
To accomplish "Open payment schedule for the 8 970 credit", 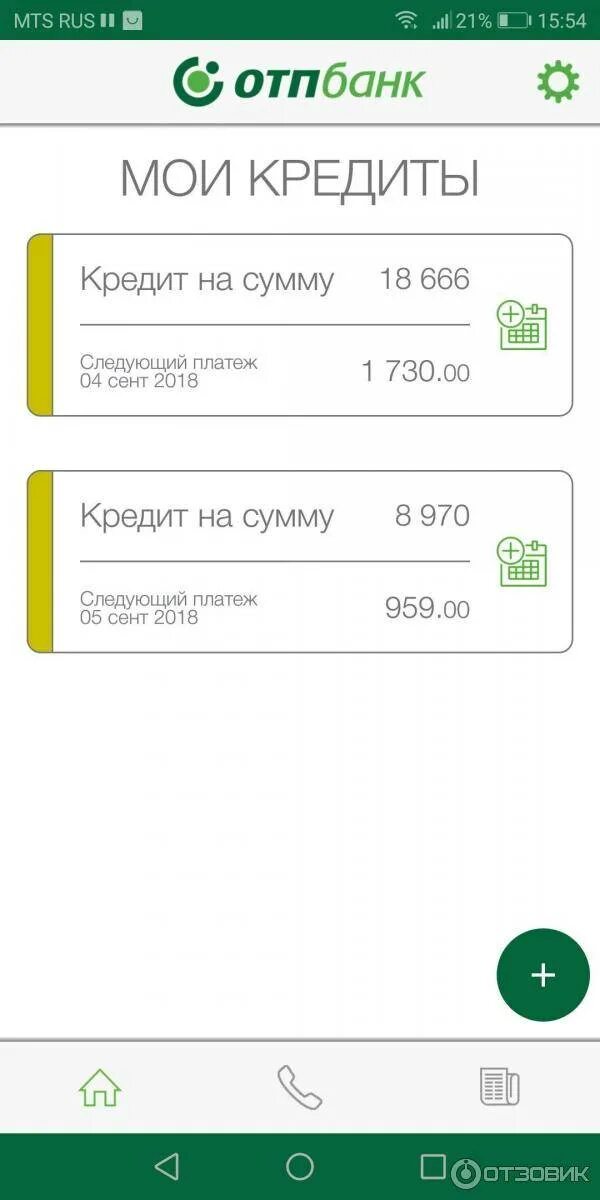I will point(522,562).
